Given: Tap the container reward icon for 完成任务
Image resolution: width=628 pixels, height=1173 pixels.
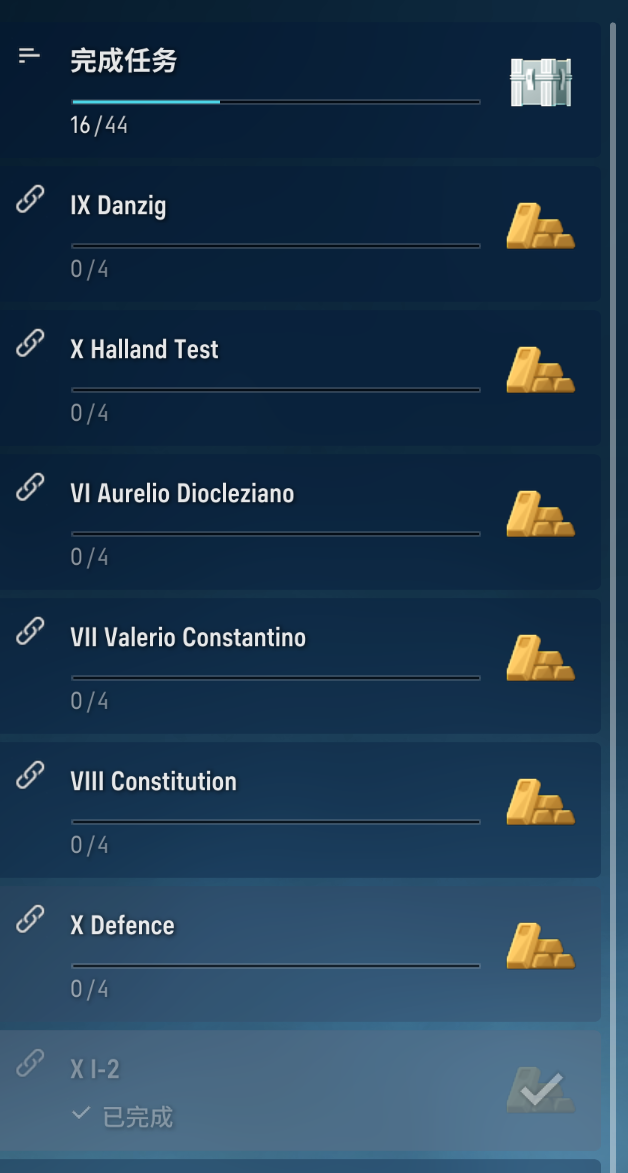Looking at the screenshot, I should pos(540,82).
